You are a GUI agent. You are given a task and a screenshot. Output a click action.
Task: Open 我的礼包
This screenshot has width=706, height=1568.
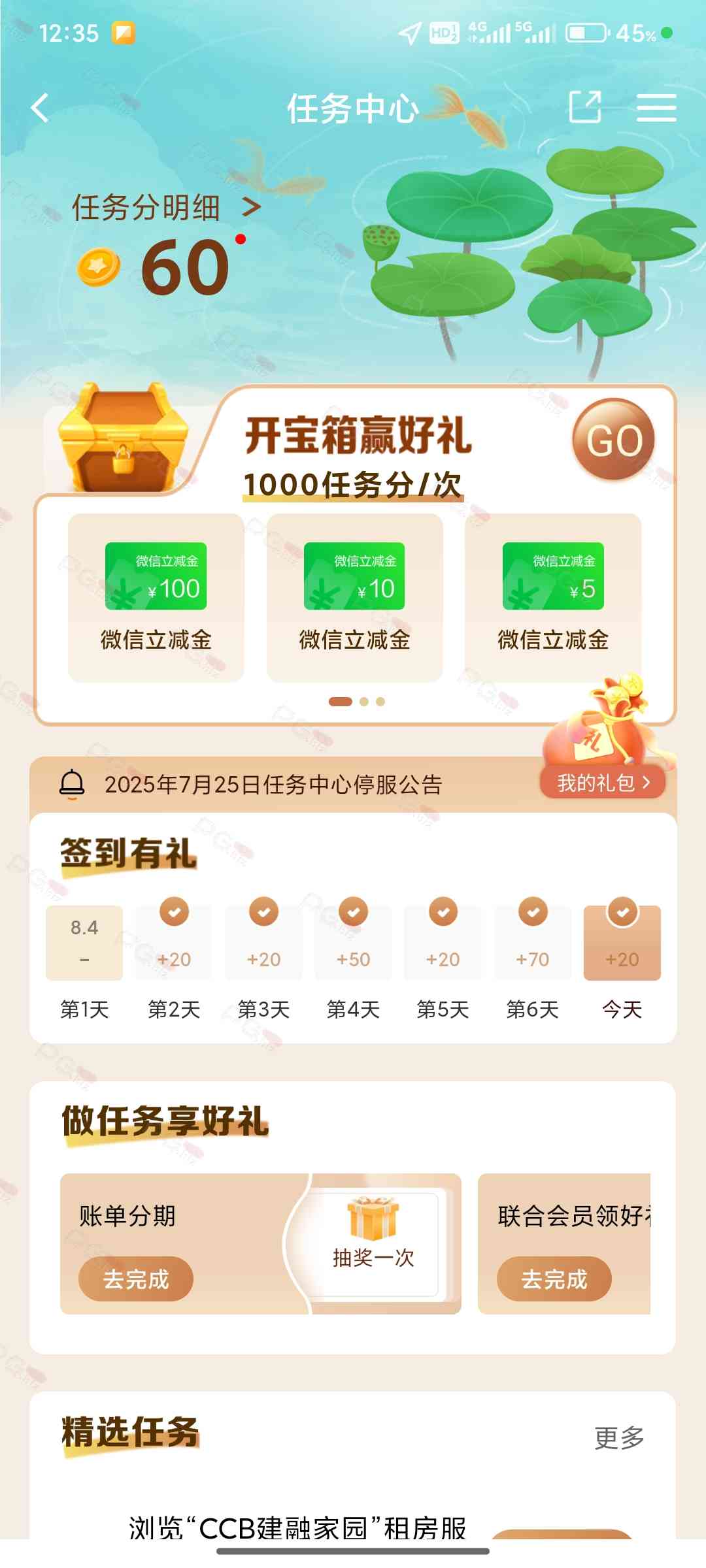pos(603,782)
